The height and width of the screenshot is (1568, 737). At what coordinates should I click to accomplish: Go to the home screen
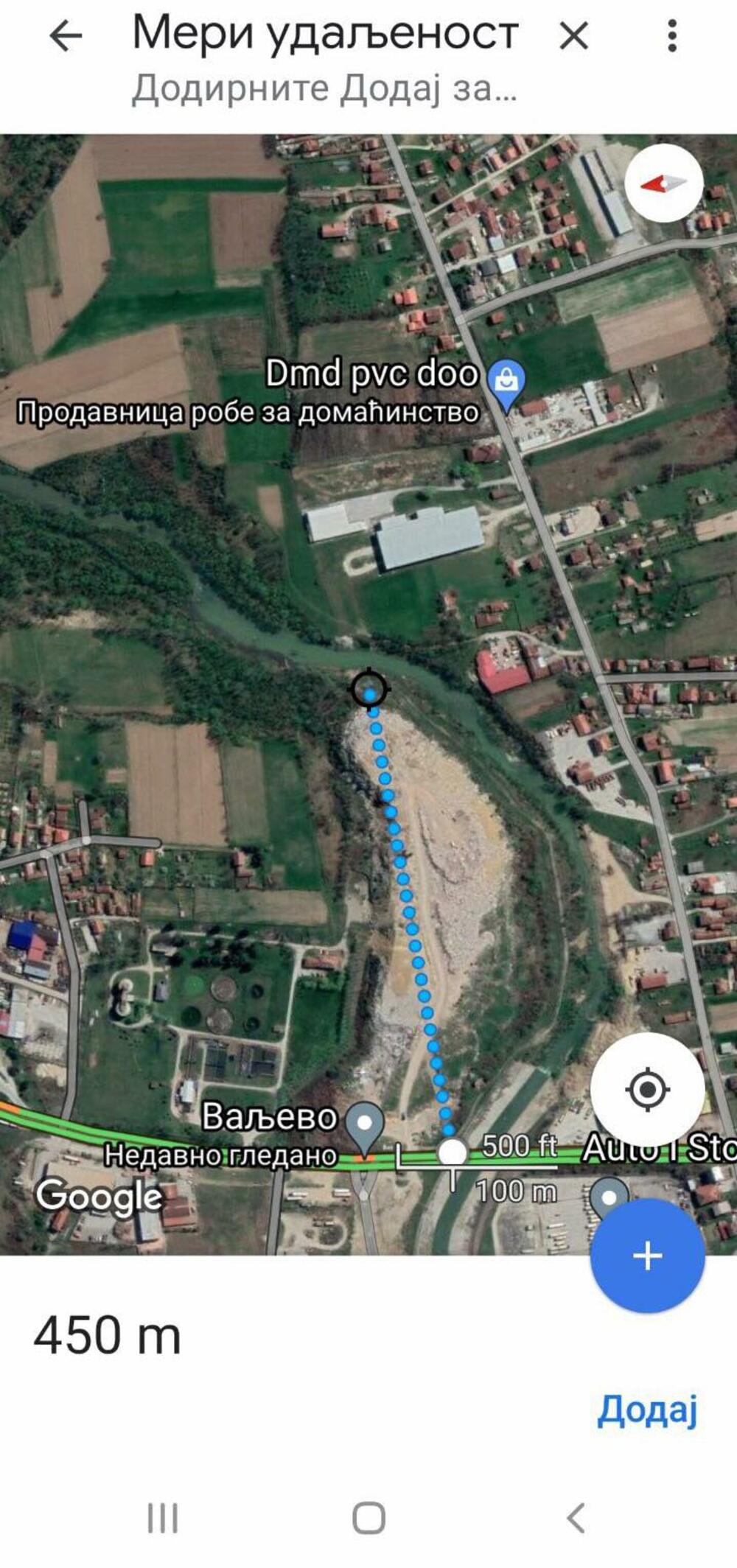click(x=368, y=1518)
